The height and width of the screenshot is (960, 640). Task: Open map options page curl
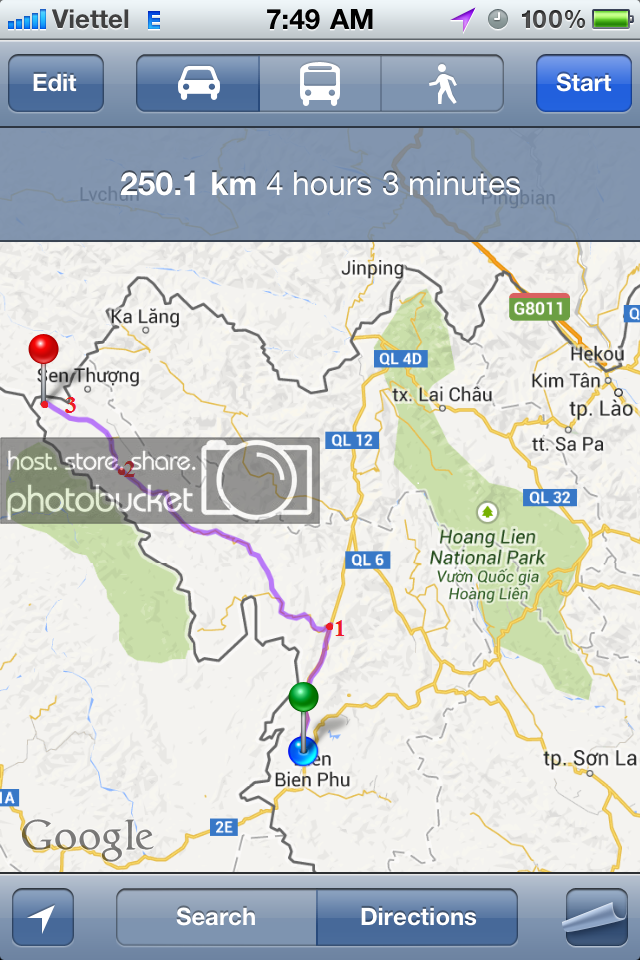tap(595, 917)
